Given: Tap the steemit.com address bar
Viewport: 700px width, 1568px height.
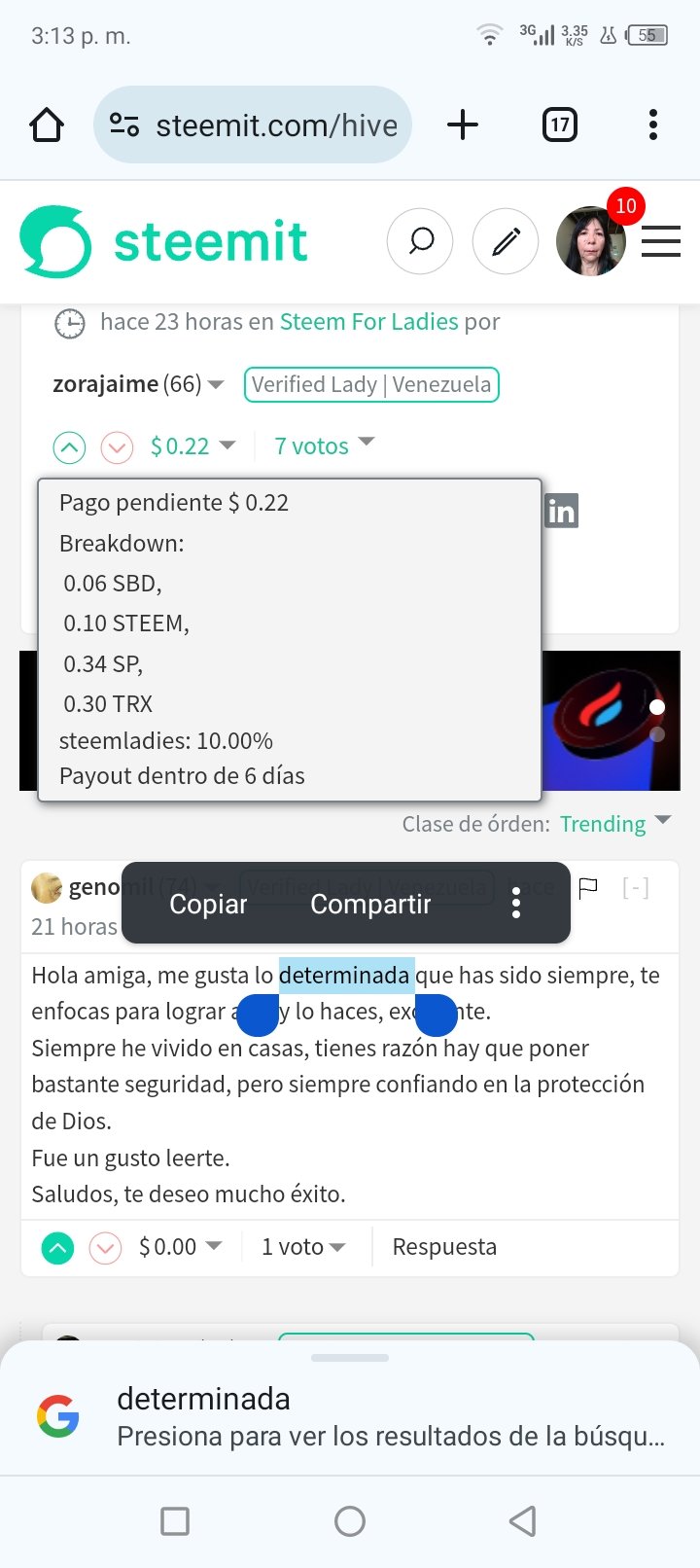Looking at the screenshot, I should click(253, 125).
